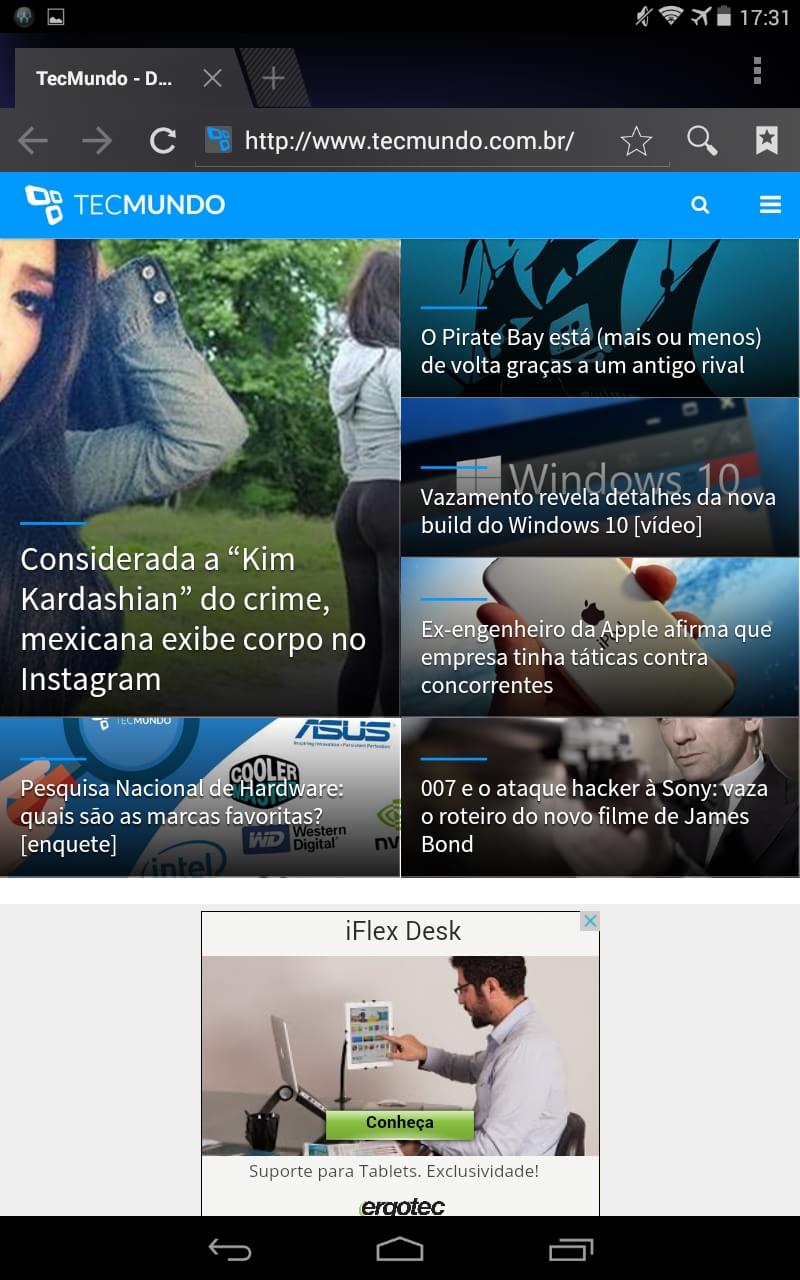
Task: Open the Pesquisa Nacional de Hardware article
Action: (182, 816)
